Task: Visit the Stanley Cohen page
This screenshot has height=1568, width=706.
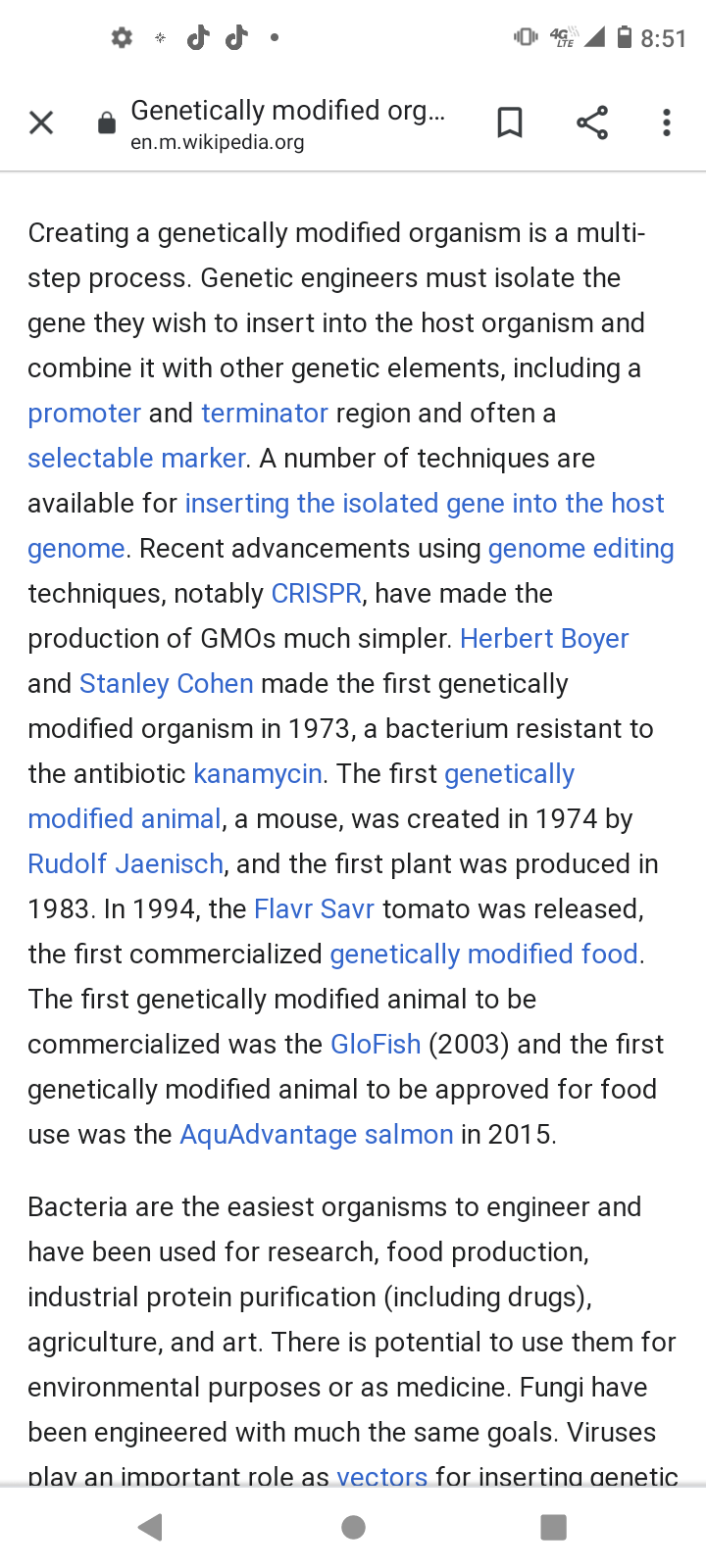Action: click(166, 683)
